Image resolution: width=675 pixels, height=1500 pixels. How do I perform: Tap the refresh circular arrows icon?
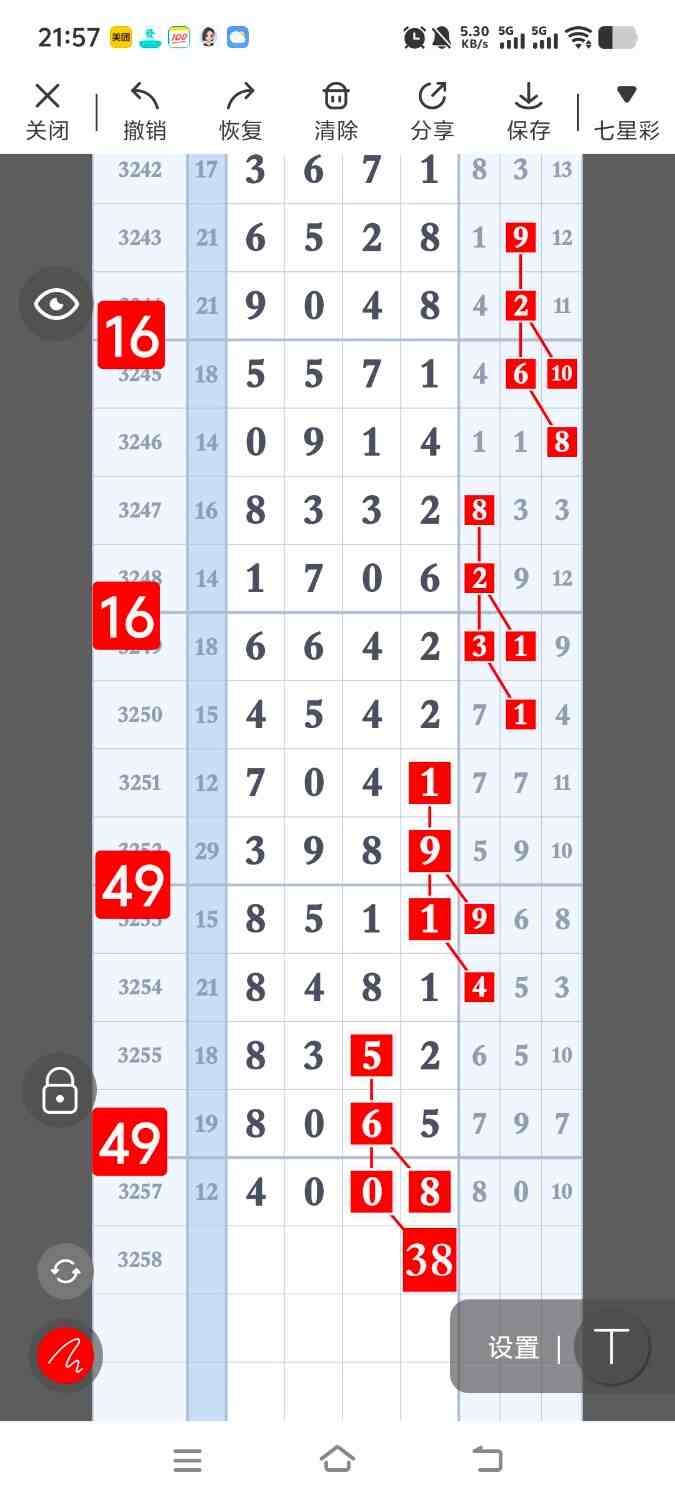pyautogui.click(x=66, y=1271)
